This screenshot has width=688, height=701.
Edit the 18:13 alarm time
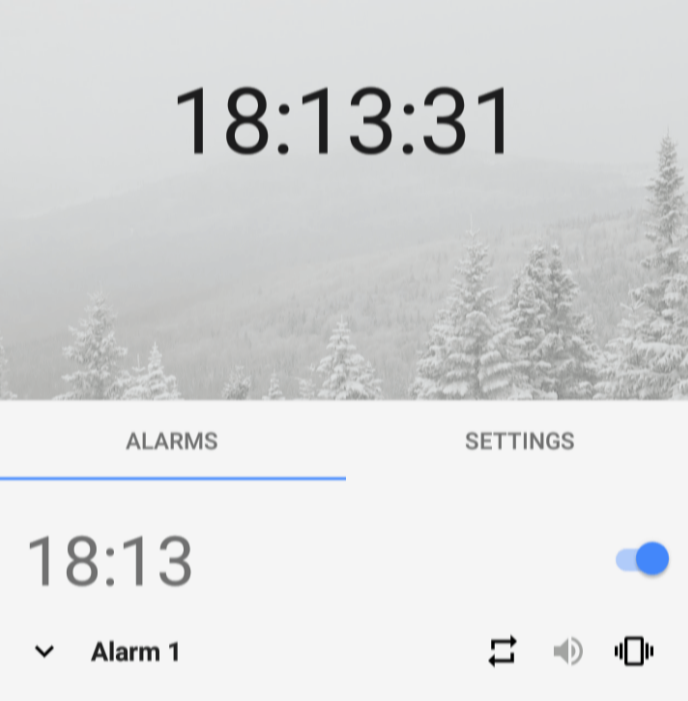(x=110, y=561)
